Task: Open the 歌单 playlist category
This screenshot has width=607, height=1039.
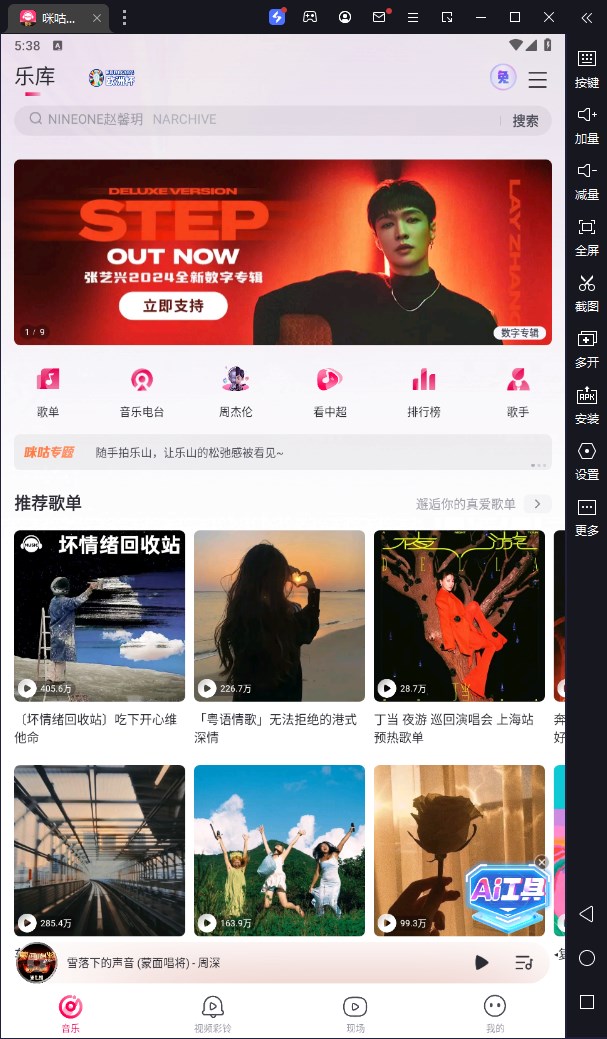Action: [48, 391]
